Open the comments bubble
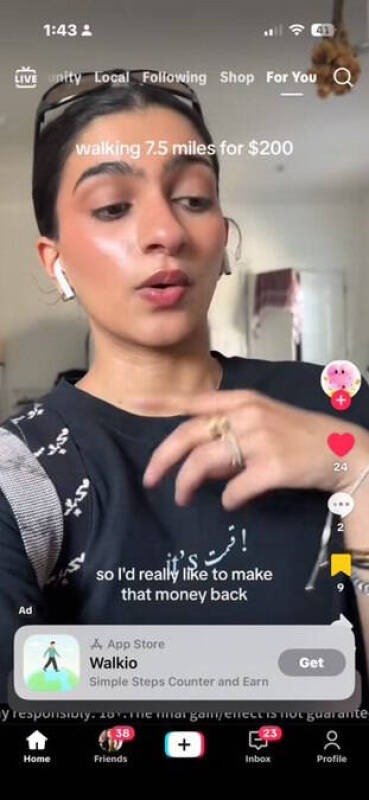The image size is (369, 800). click(340, 505)
